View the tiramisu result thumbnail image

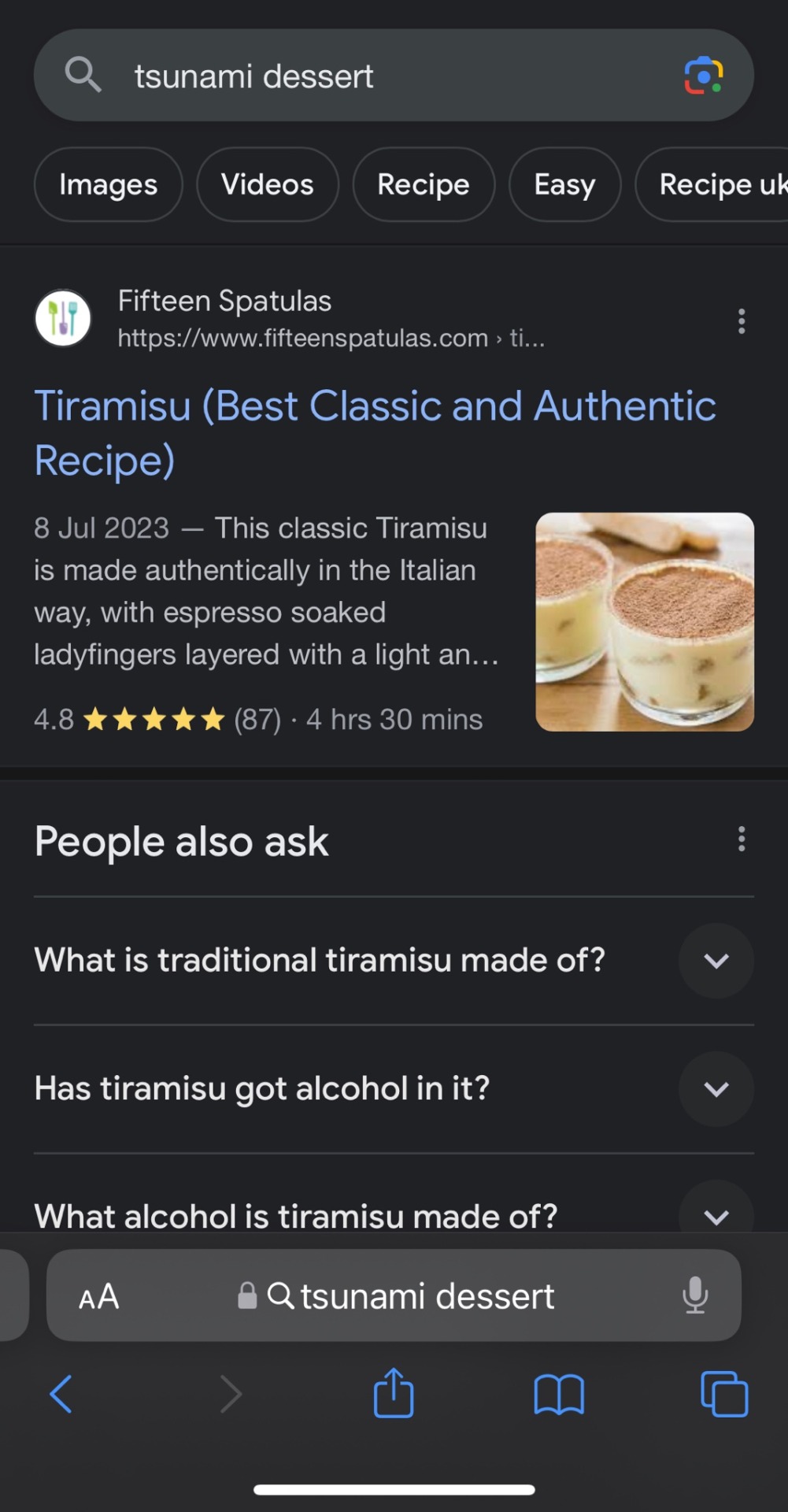pos(645,622)
